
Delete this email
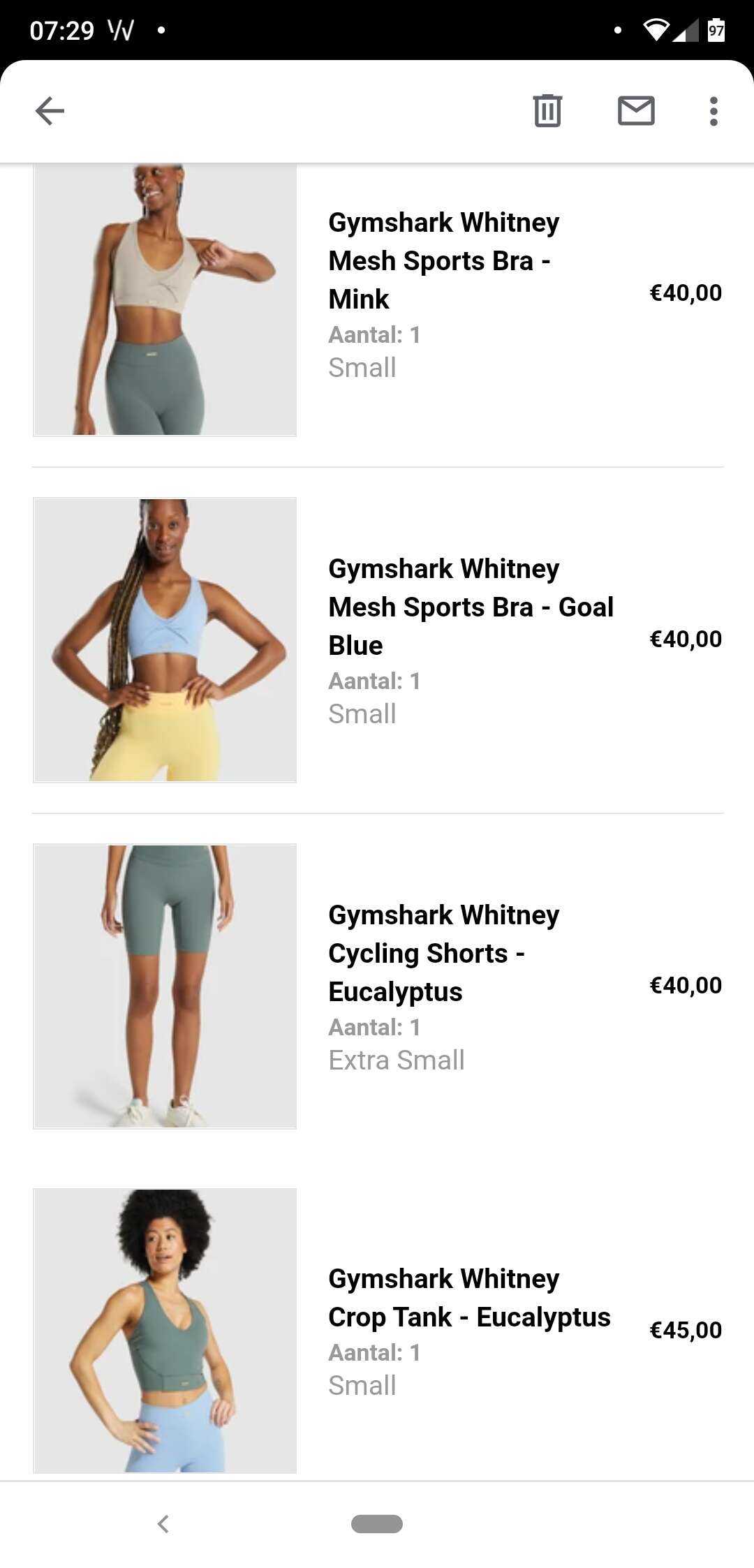547,111
